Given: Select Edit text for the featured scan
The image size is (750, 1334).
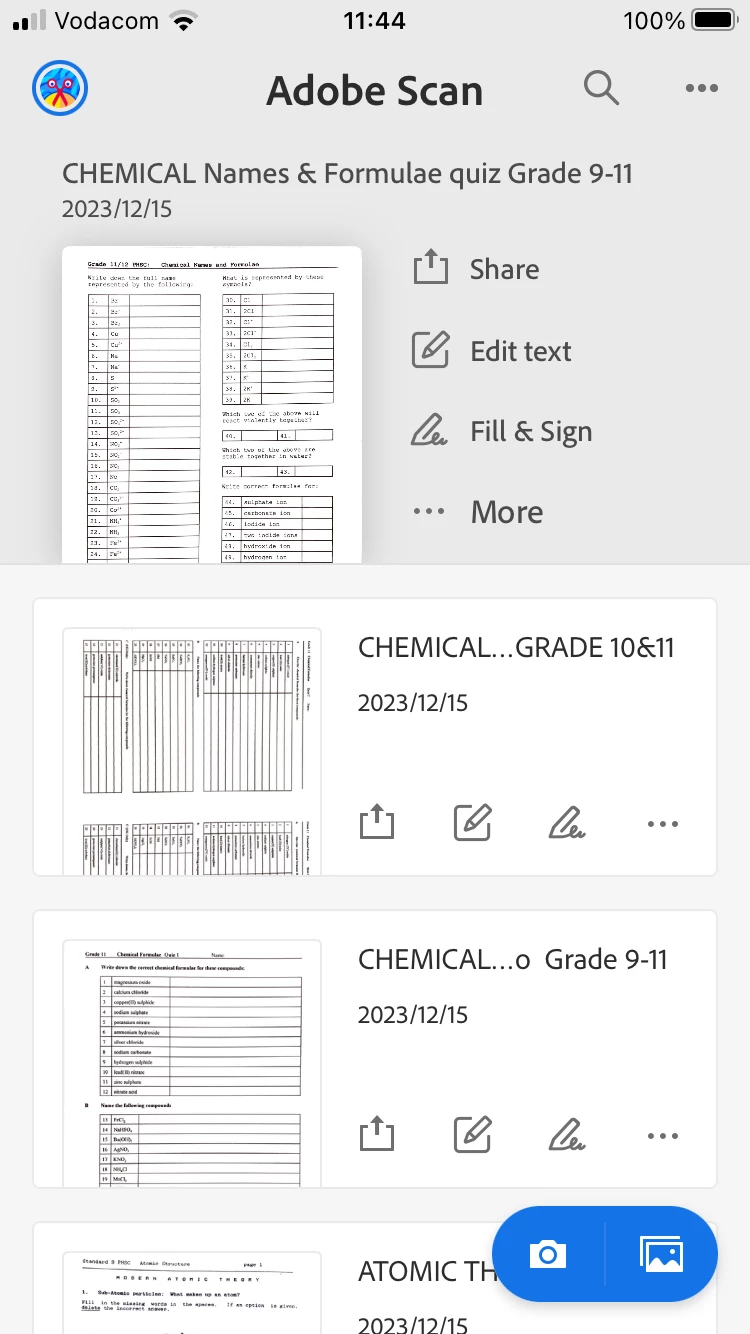Looking at the screenshot, I should click(x=491, y=351).
